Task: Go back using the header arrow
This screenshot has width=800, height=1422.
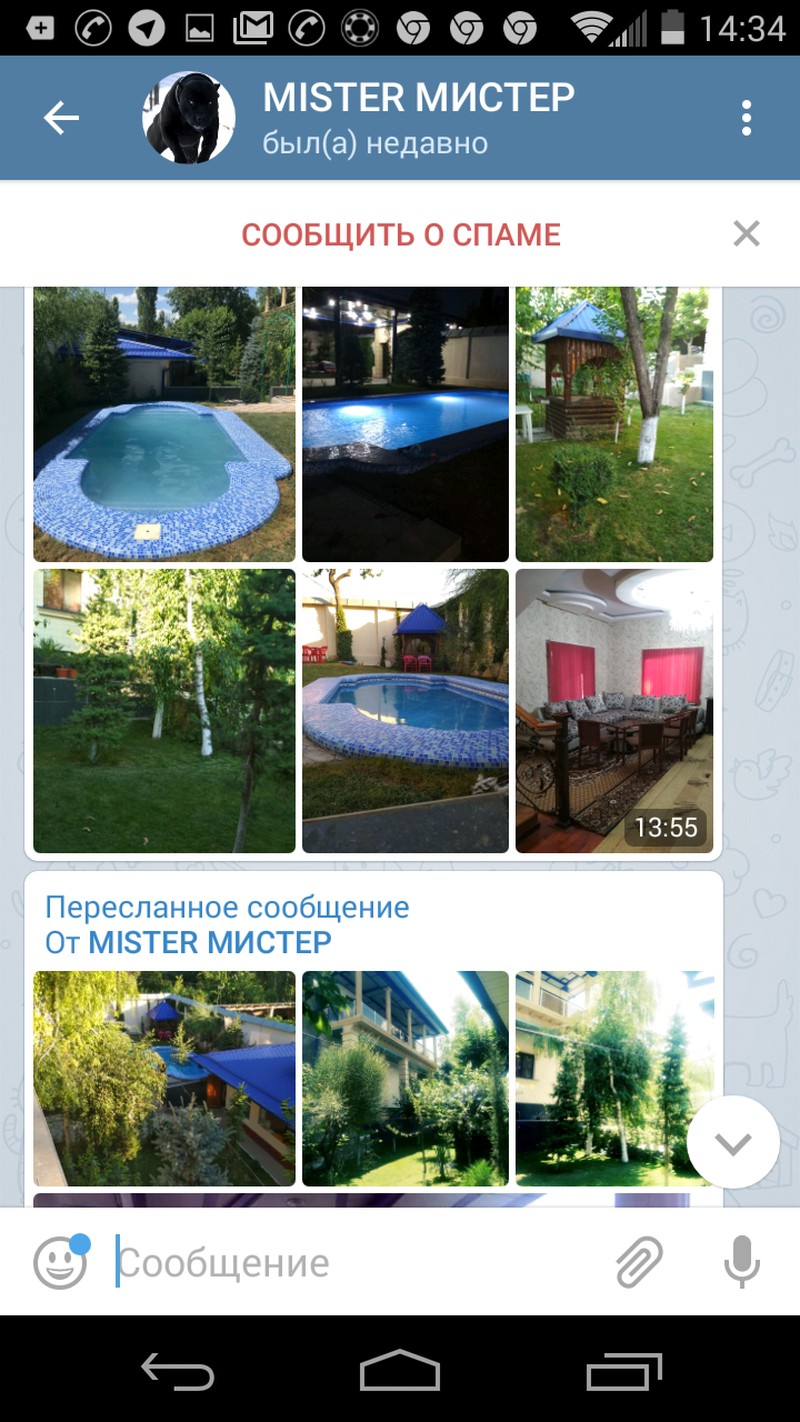Action: (61, 118)
